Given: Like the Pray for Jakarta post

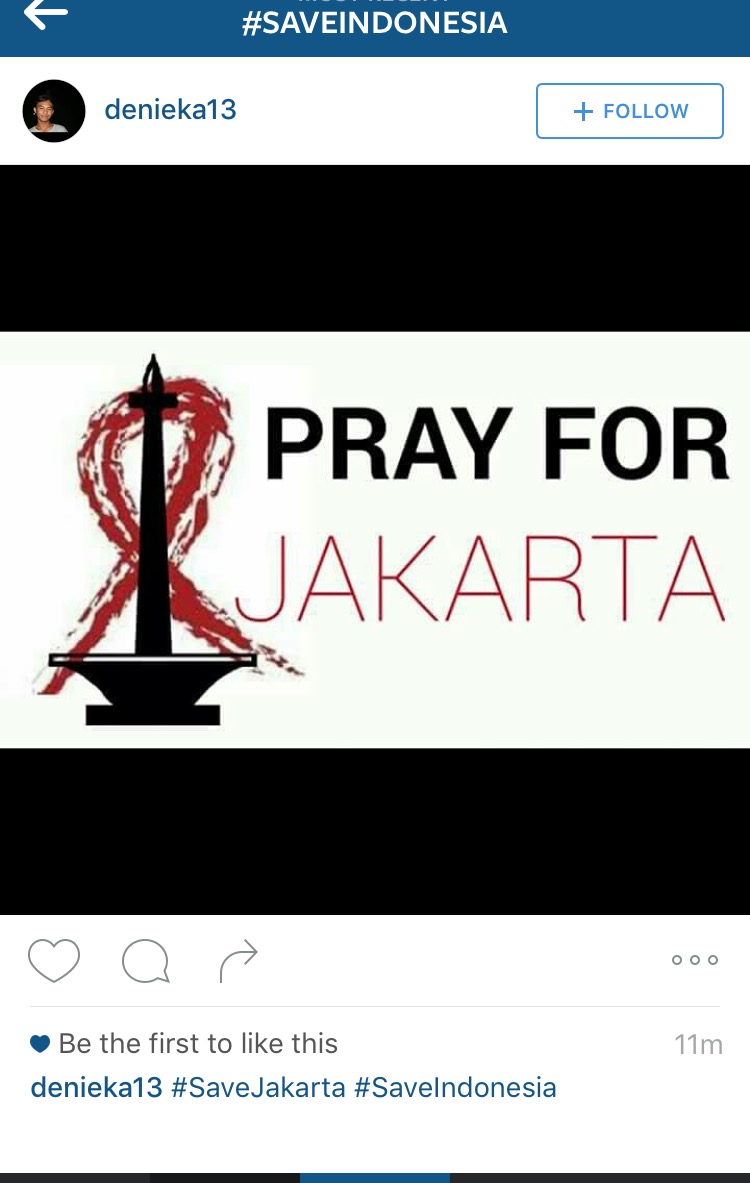Looking at the screenshot, I should tap(54, 961).
